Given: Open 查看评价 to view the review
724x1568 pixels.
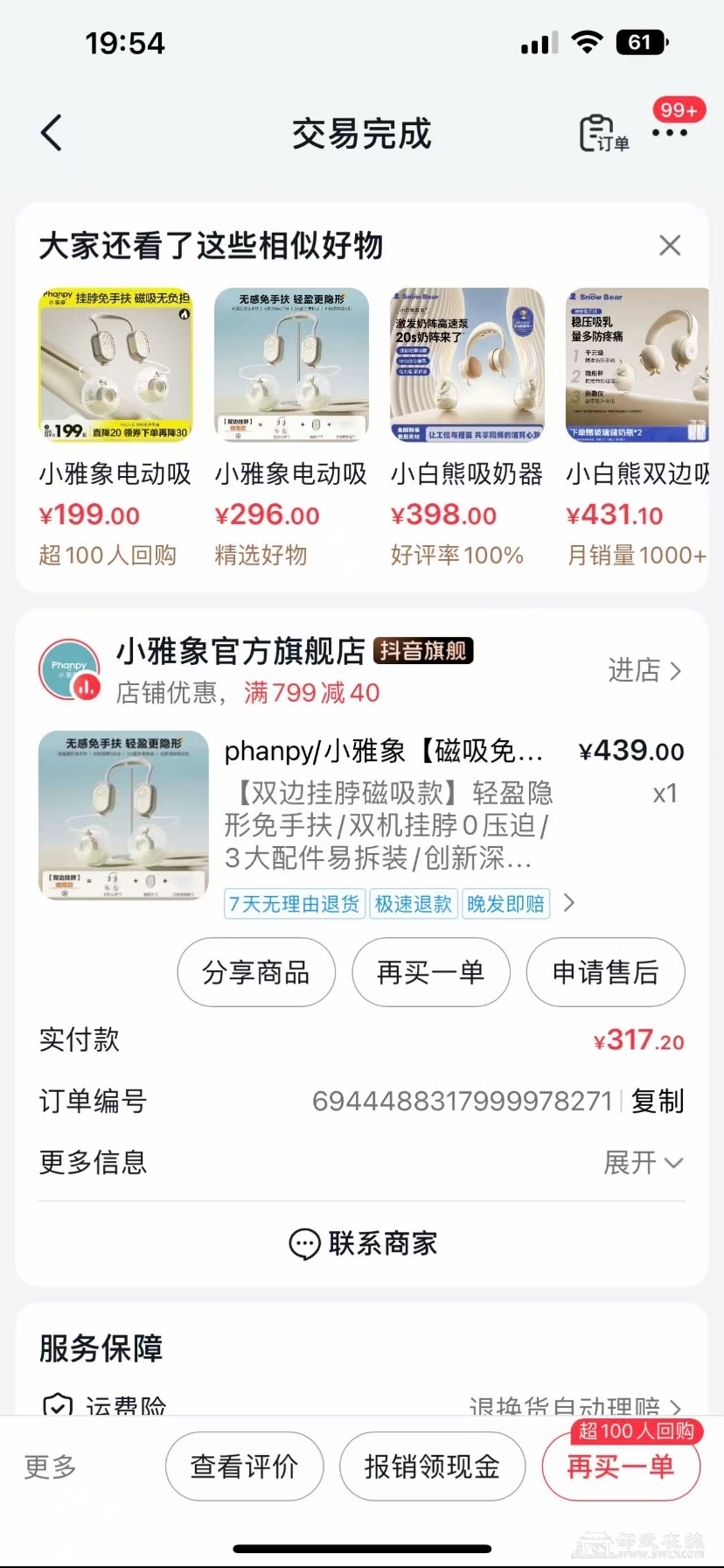Looking at the screenshot, I should tap(244, 1466).
